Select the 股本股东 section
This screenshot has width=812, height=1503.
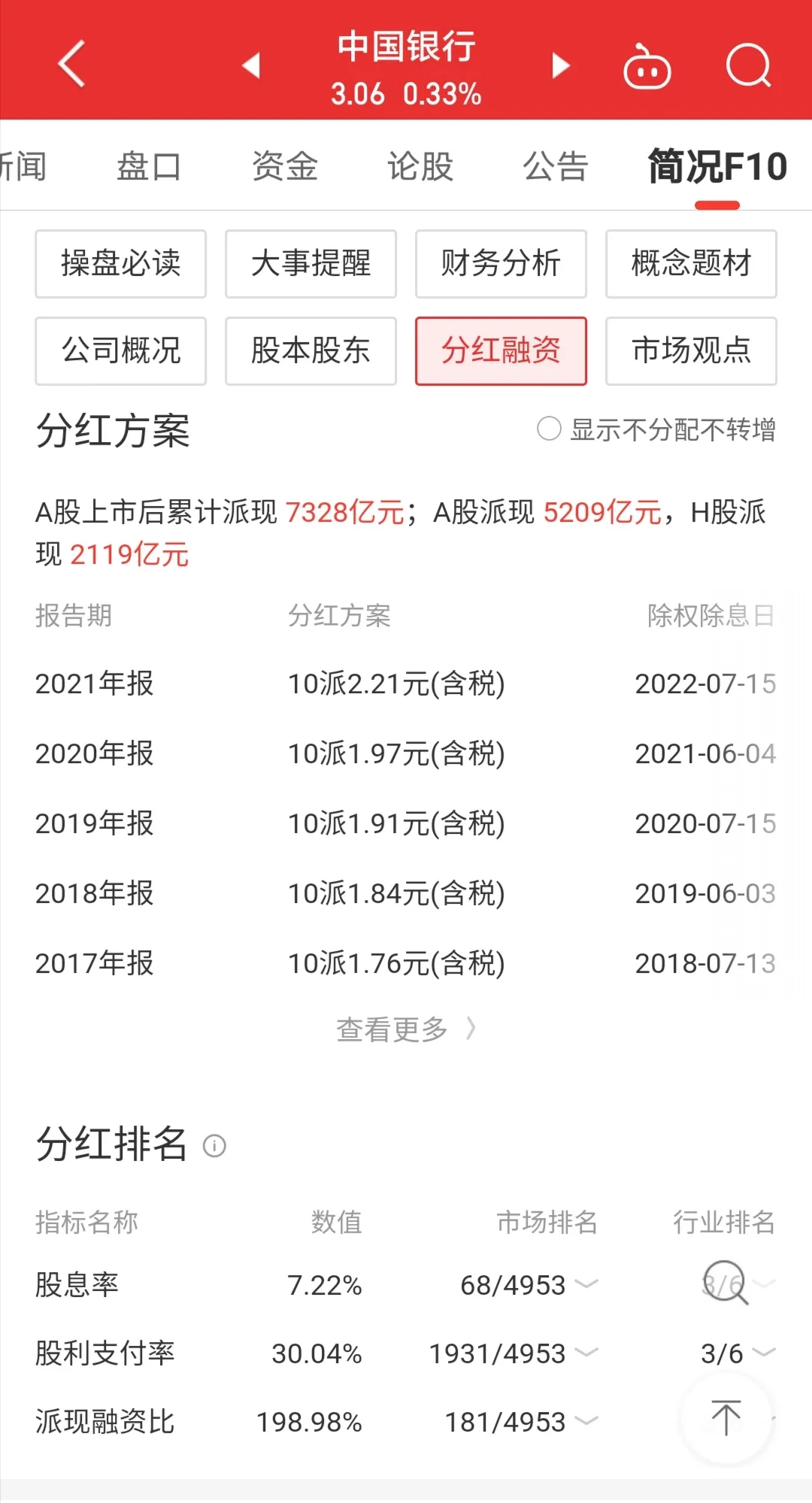click(311, 351)
